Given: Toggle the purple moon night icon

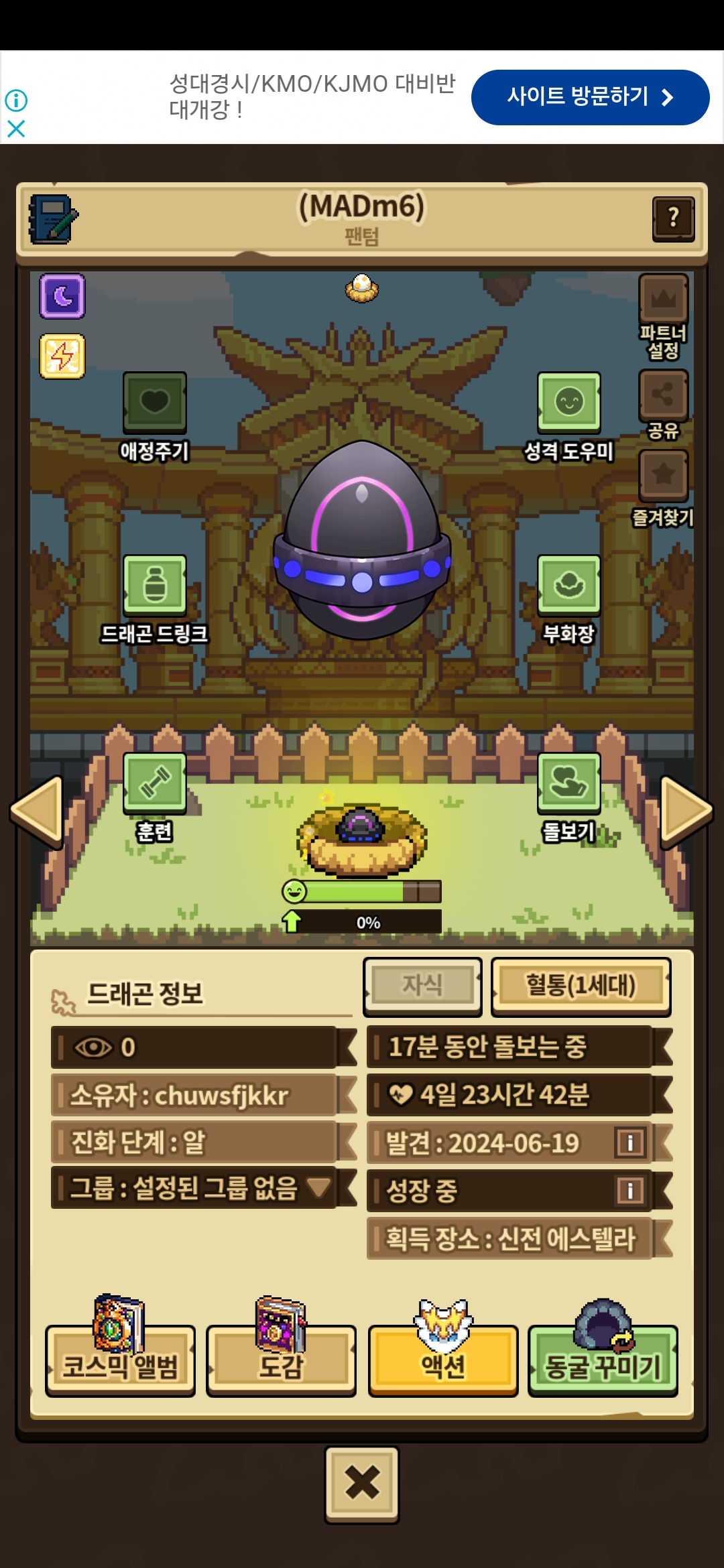Looking at the screenshot, I should 62,296.
